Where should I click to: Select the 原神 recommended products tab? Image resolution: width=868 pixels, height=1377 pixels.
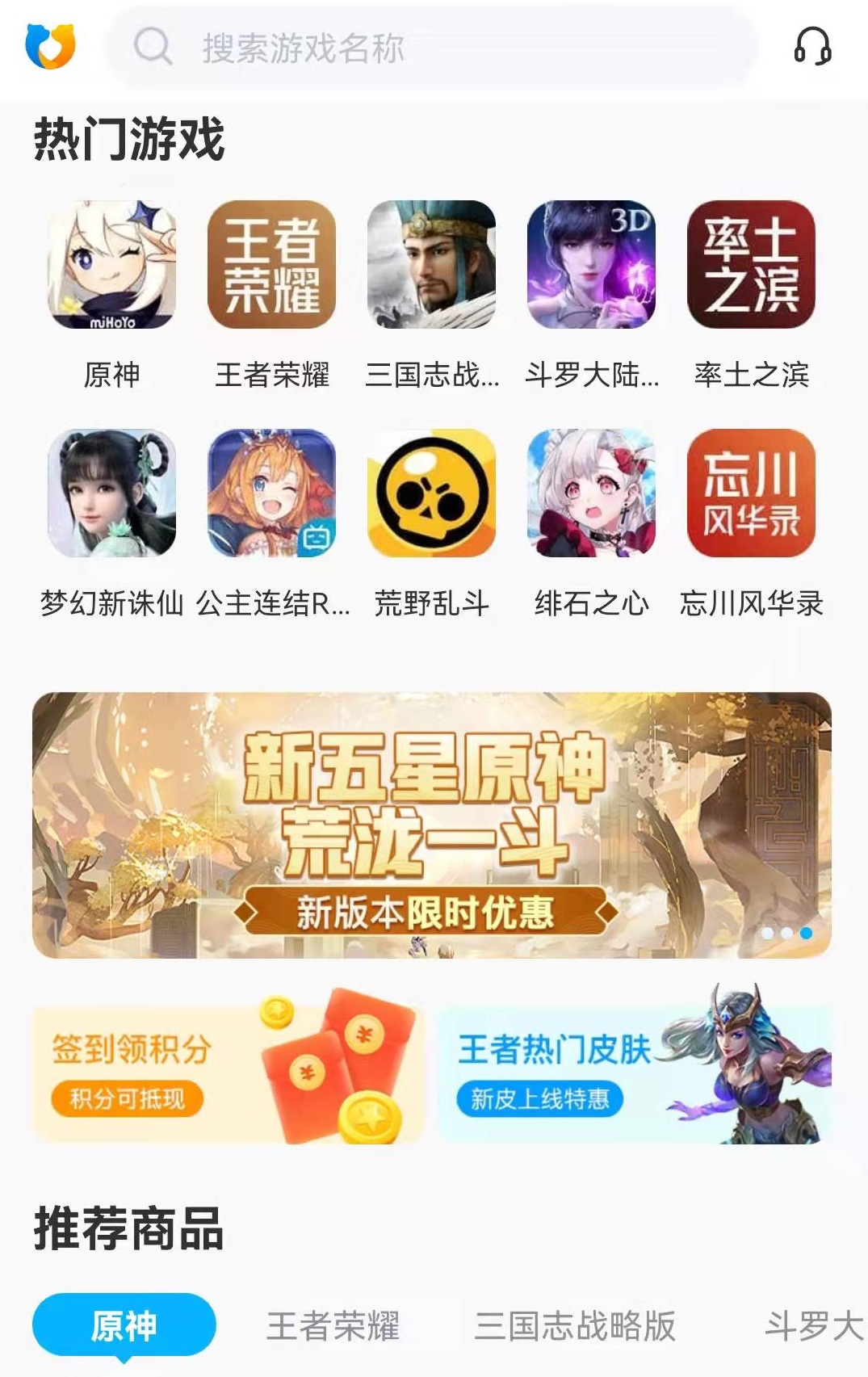tap(124, 1325)
